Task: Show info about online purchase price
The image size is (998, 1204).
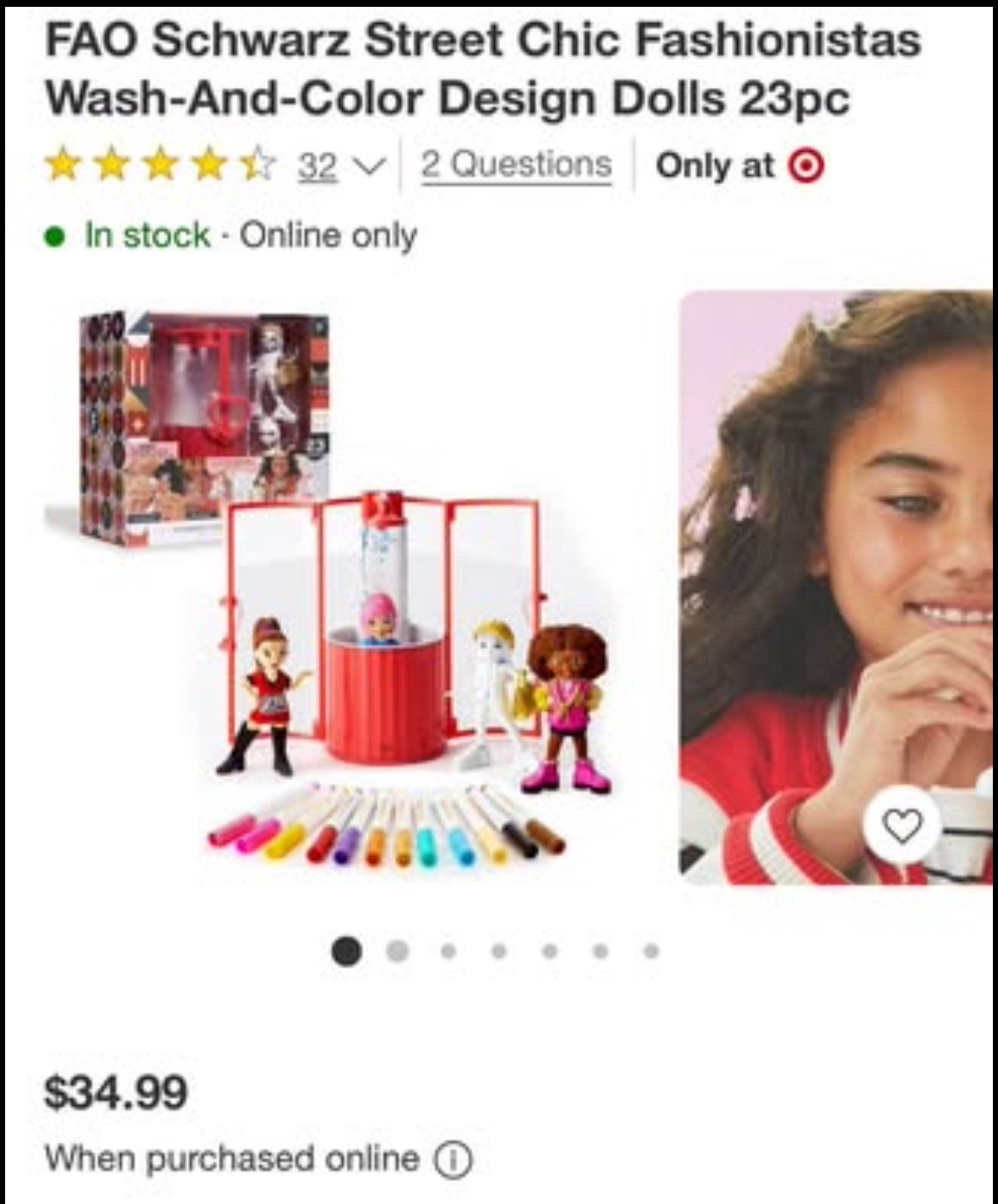Action: [x=453, y=1160]
